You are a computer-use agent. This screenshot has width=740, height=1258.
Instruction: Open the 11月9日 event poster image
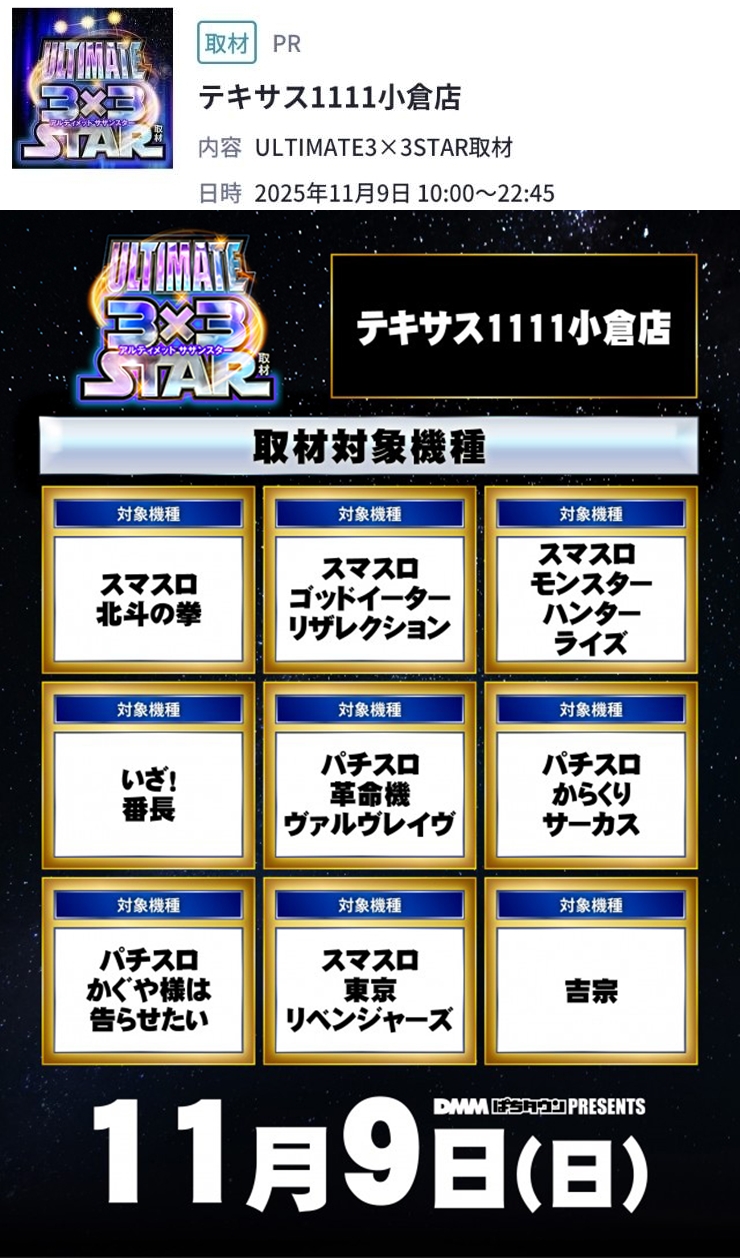click(370, 735)
